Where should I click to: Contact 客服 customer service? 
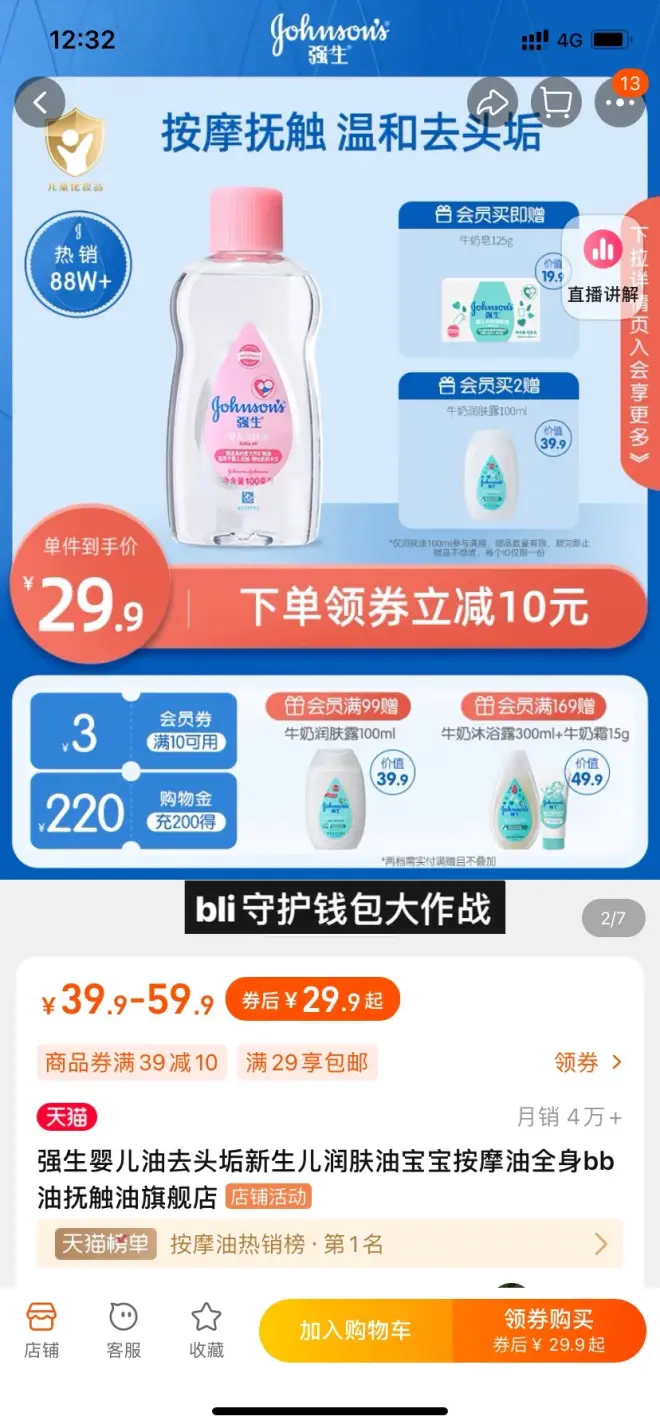[123, 1329]
